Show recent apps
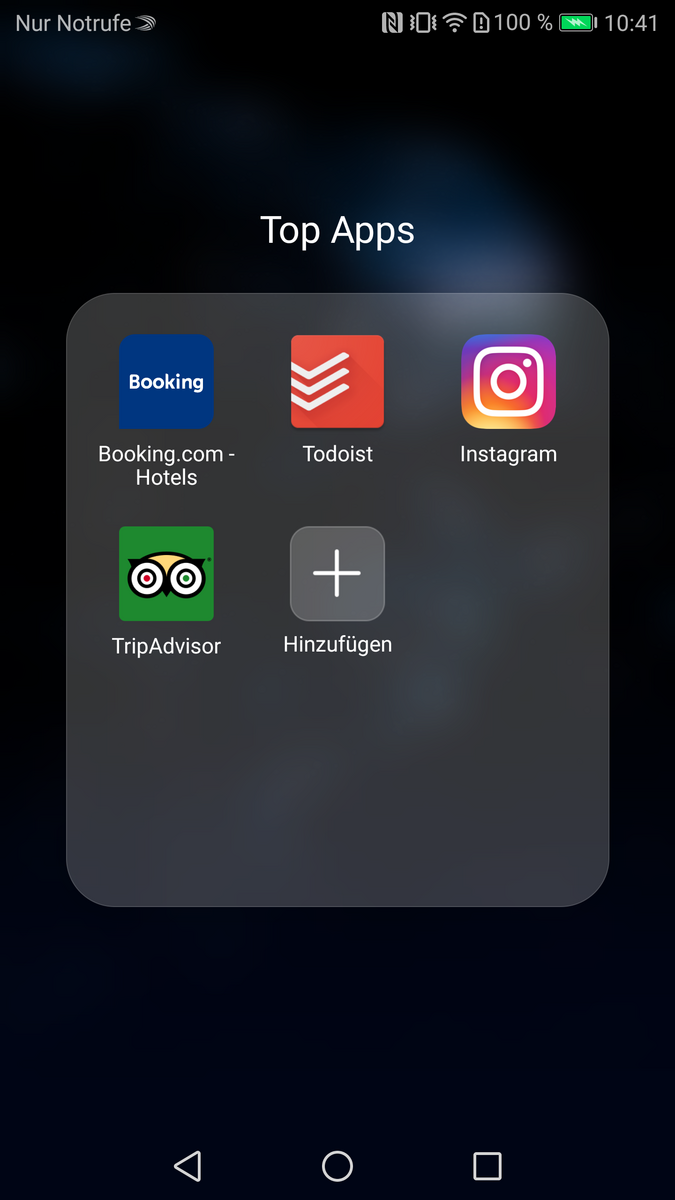The image size is (675, 1200). coord(487,1166)
